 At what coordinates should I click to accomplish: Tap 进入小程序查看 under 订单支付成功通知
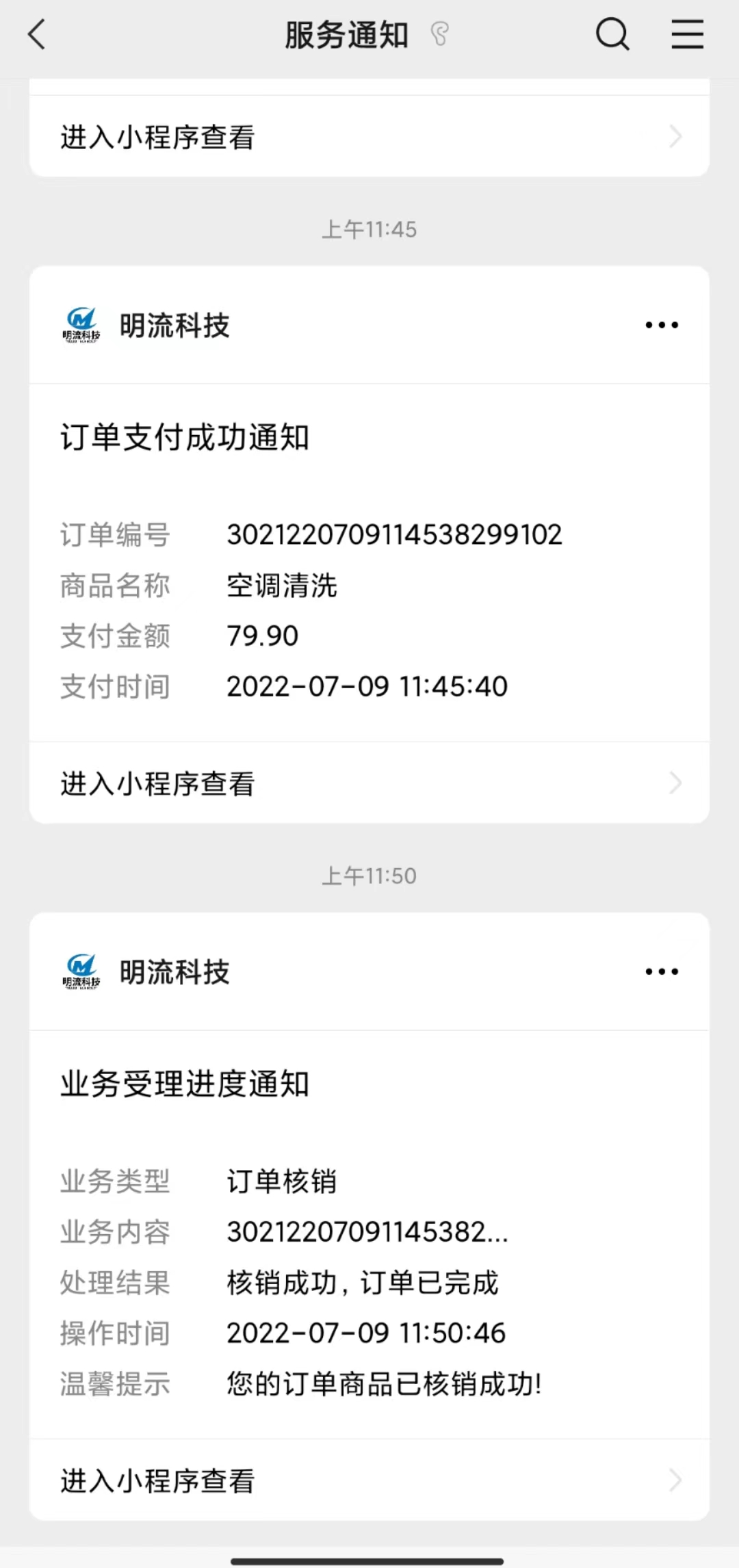click(x=369, y=783)
